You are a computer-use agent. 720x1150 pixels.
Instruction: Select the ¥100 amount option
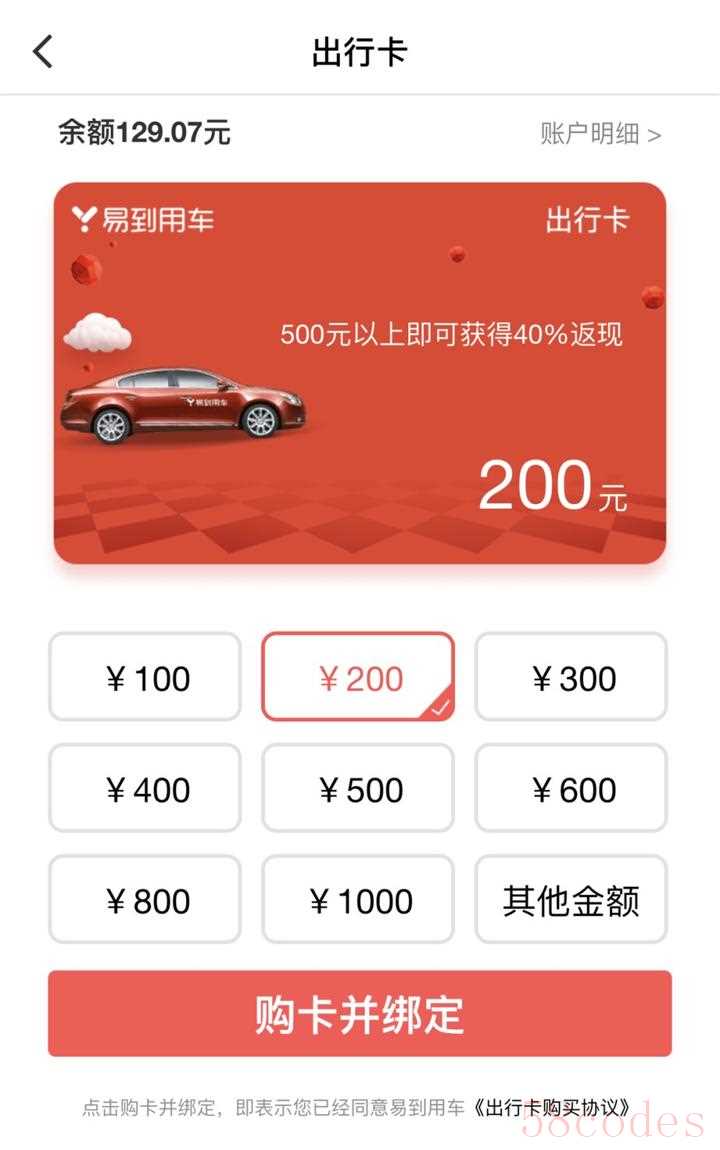coord(145,678)
